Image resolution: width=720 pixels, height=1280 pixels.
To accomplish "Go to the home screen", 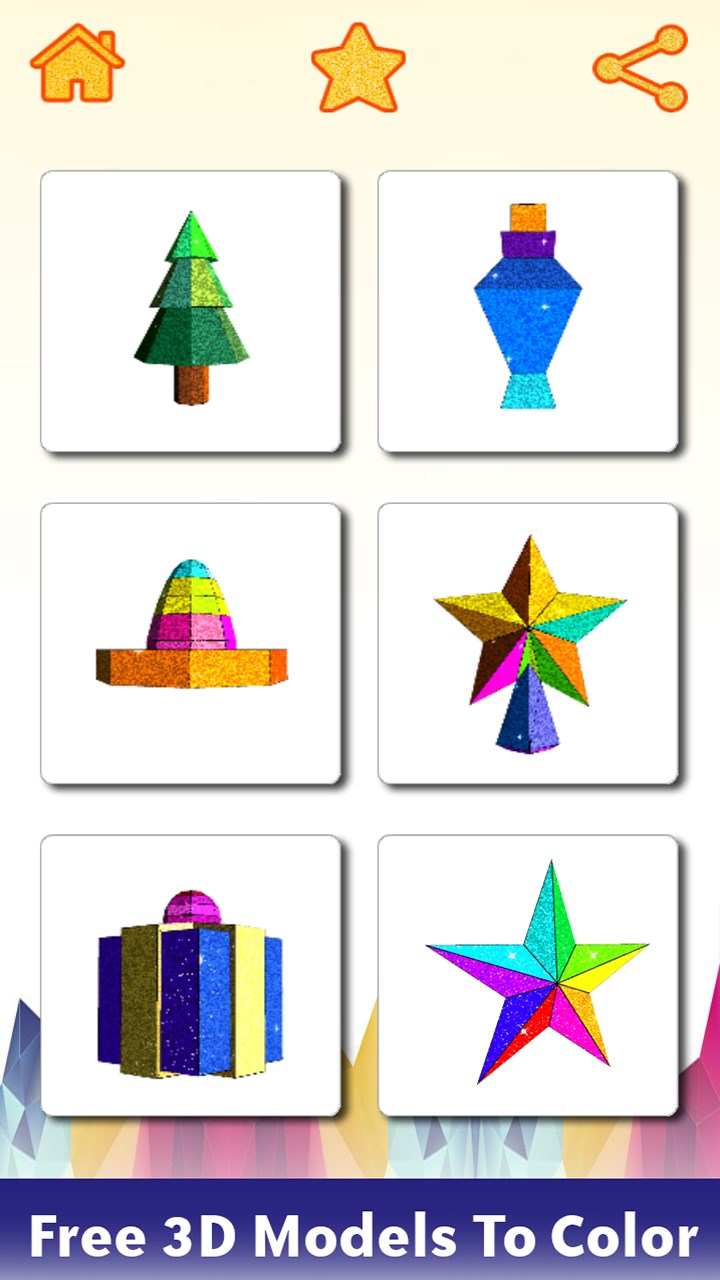I will click(x=77, y=64).
